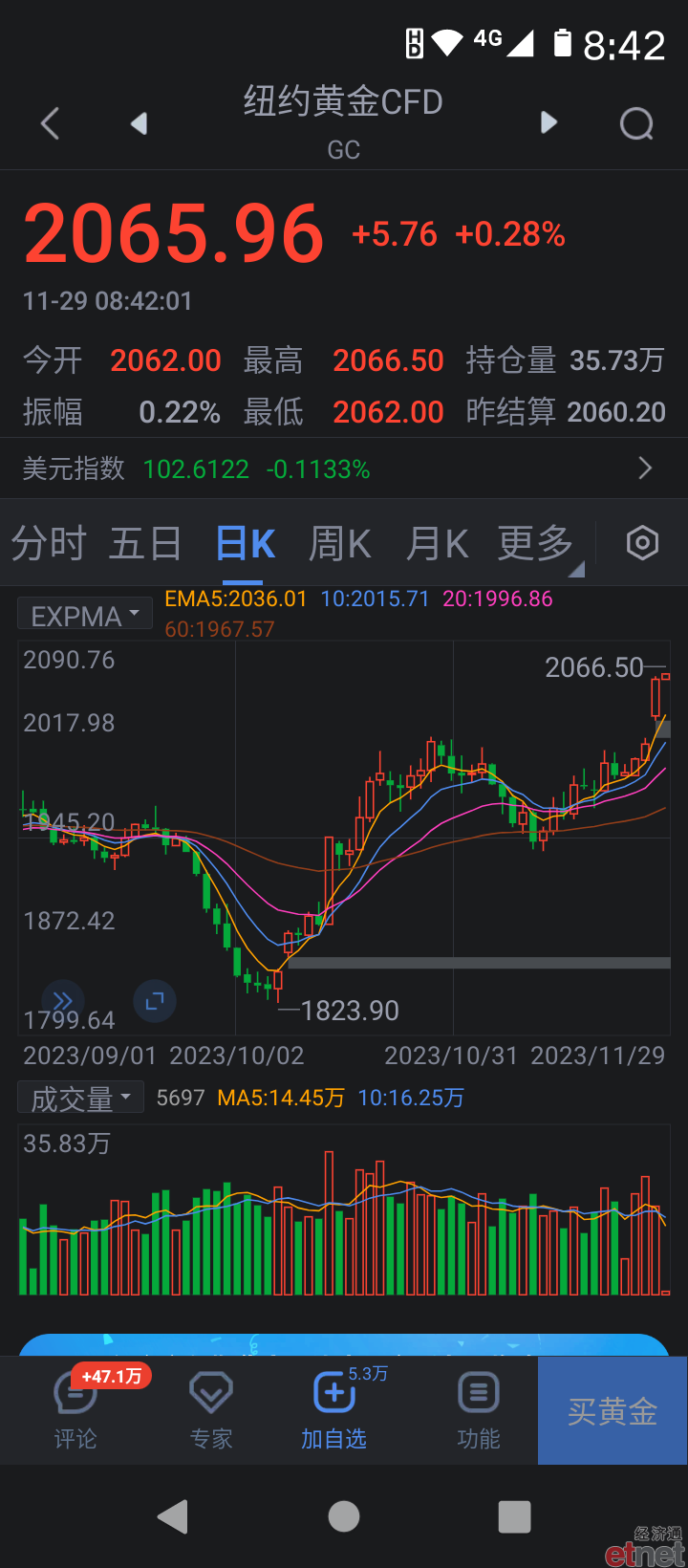Viewport: 688px width, 1568px height.
Task: Show the 月K chart tab
Action: [x=437, y=544]
